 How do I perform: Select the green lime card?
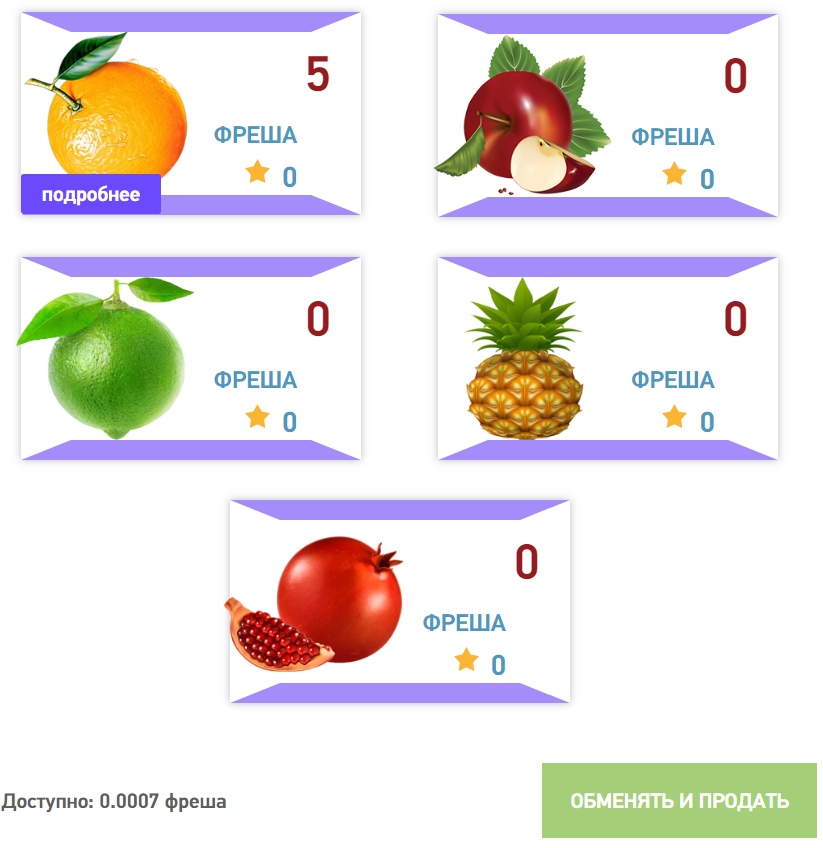[x=190, y=358]
